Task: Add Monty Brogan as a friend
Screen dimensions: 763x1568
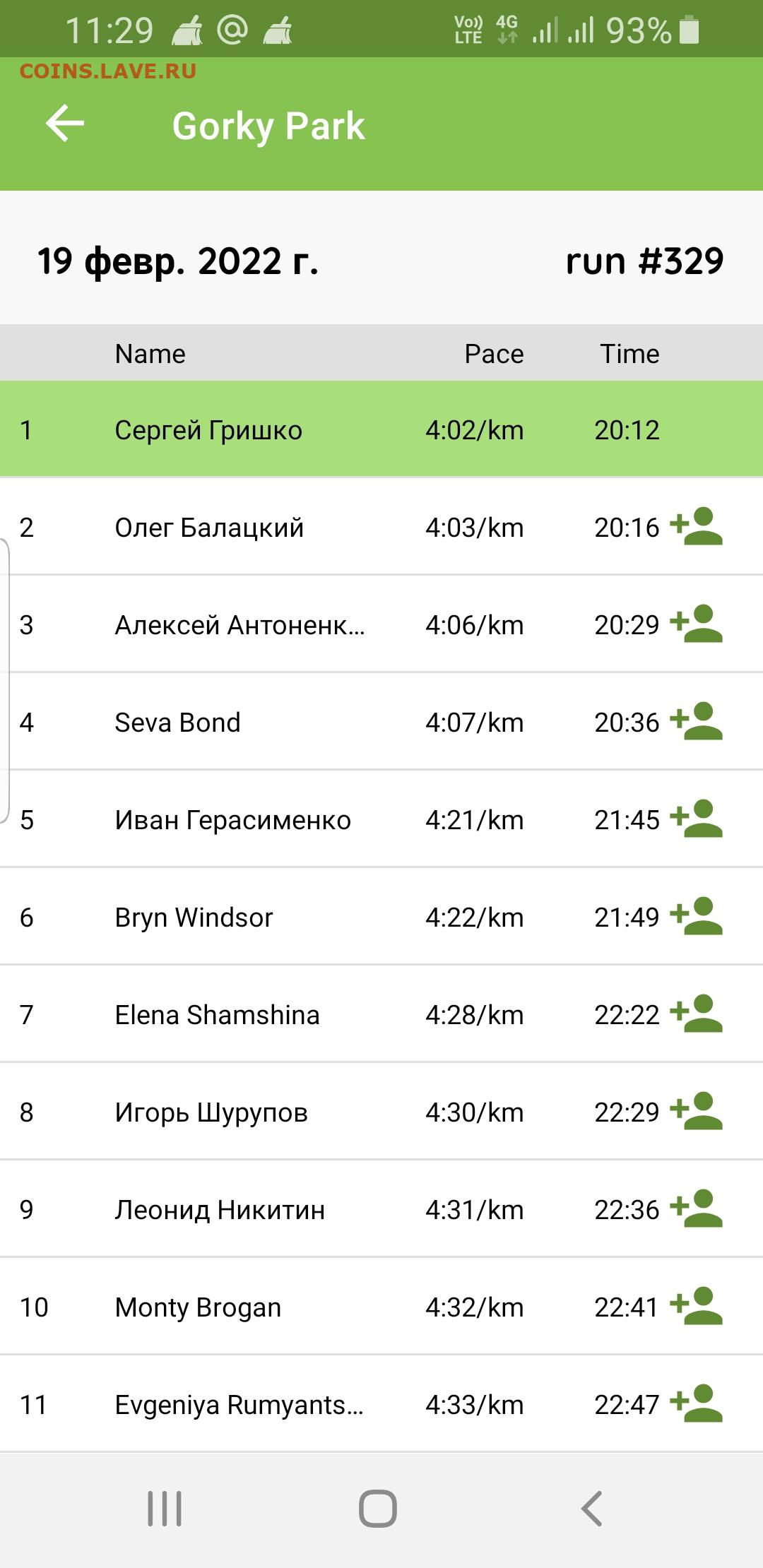Action: pos(696,1307)
